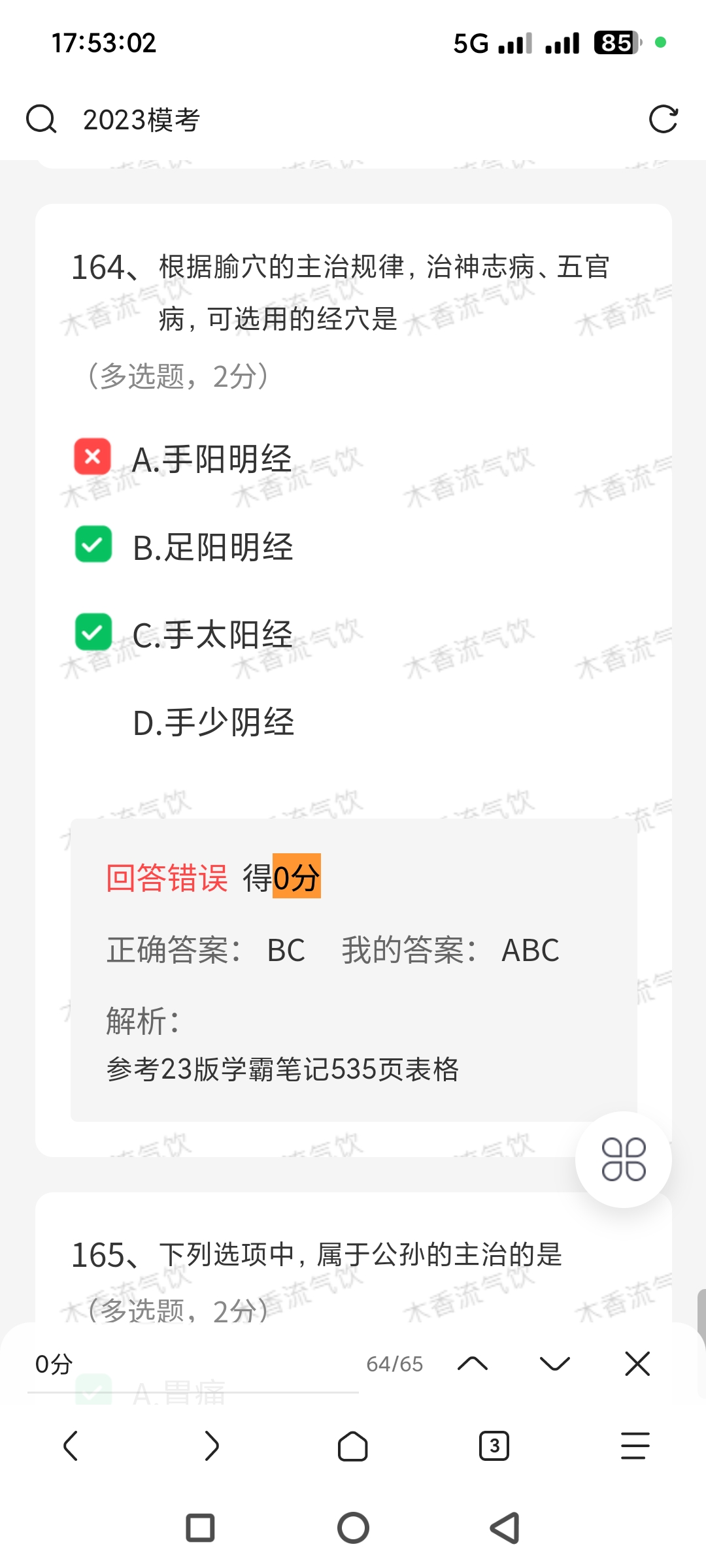The height and width of the screenshot is (1568, 706).
Task: Edit the find-in-page text 0分
Action: click(x=190, y=1364)
